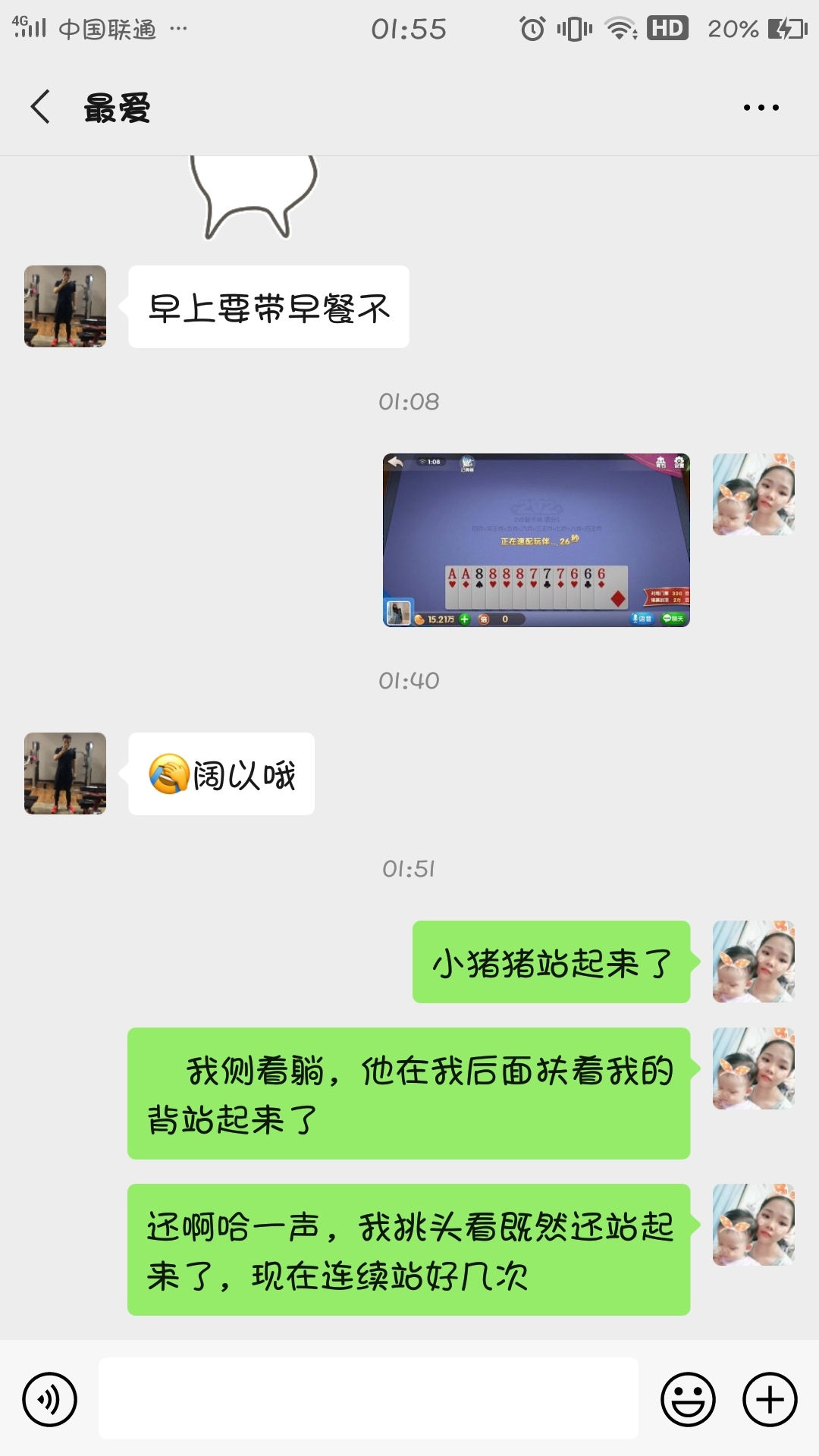This screenshot has width=819, height=1456.
Task: Open the chat info overflow menu
Action: [x=761, y=108]
